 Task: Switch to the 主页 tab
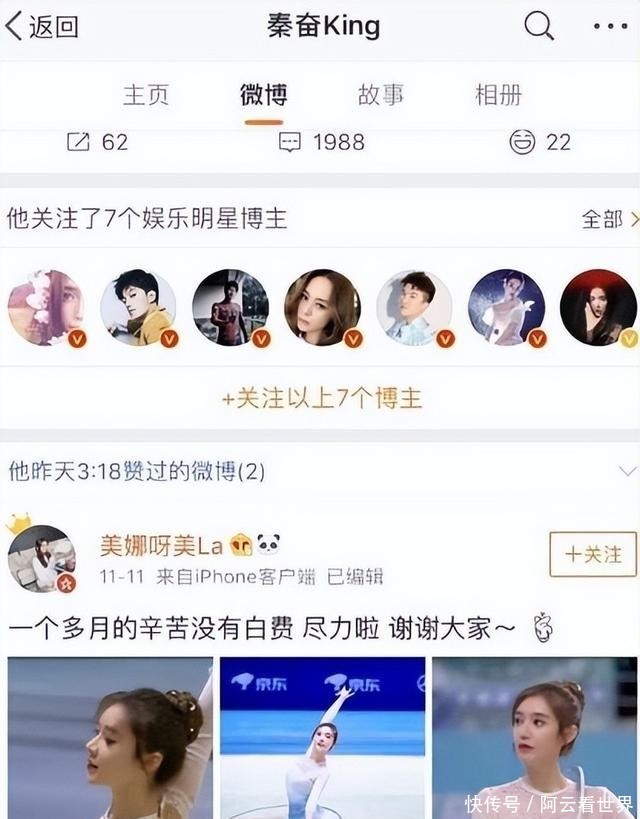click(146, 95)
